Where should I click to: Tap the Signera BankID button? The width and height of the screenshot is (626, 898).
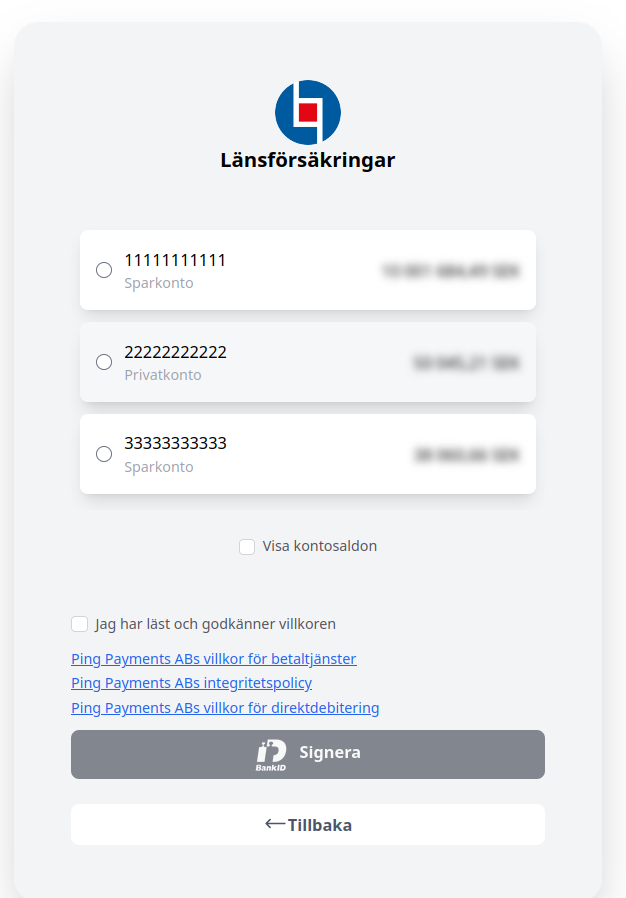(308, 754)
